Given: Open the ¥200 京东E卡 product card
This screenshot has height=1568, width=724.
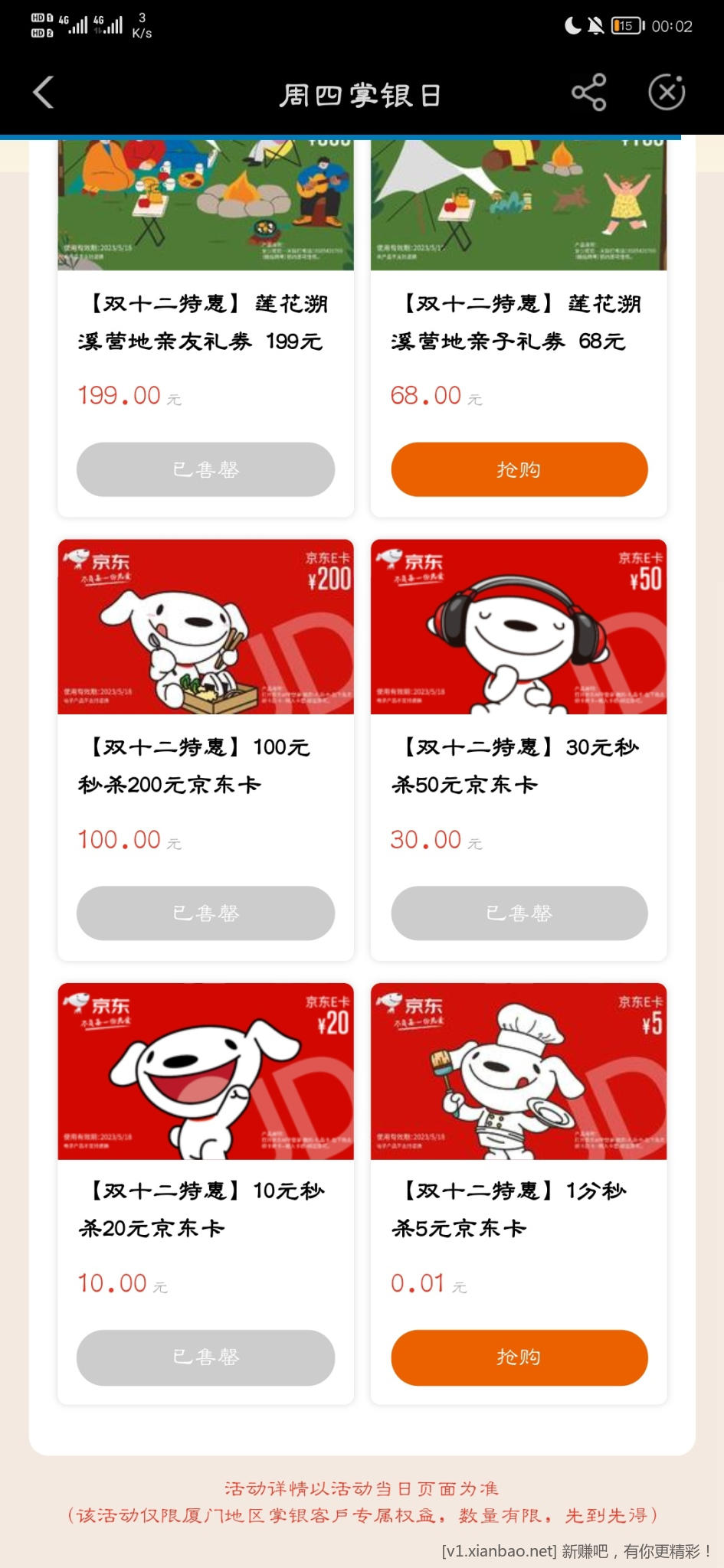Looking at the screenshot, I should pyautogui.click(x=205, y=628).
